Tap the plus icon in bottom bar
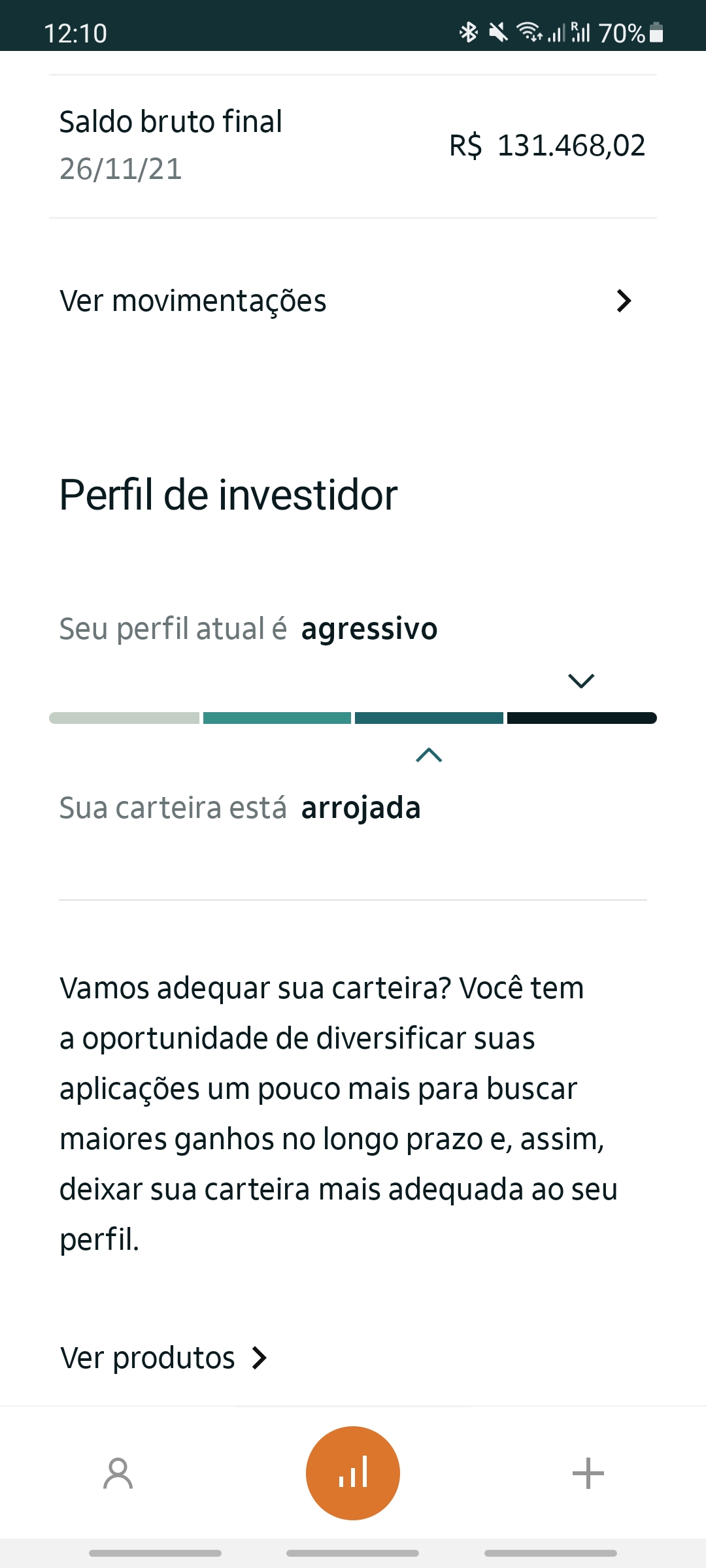The width and height of the screenshot is (706, 1568). (588, 1473)
